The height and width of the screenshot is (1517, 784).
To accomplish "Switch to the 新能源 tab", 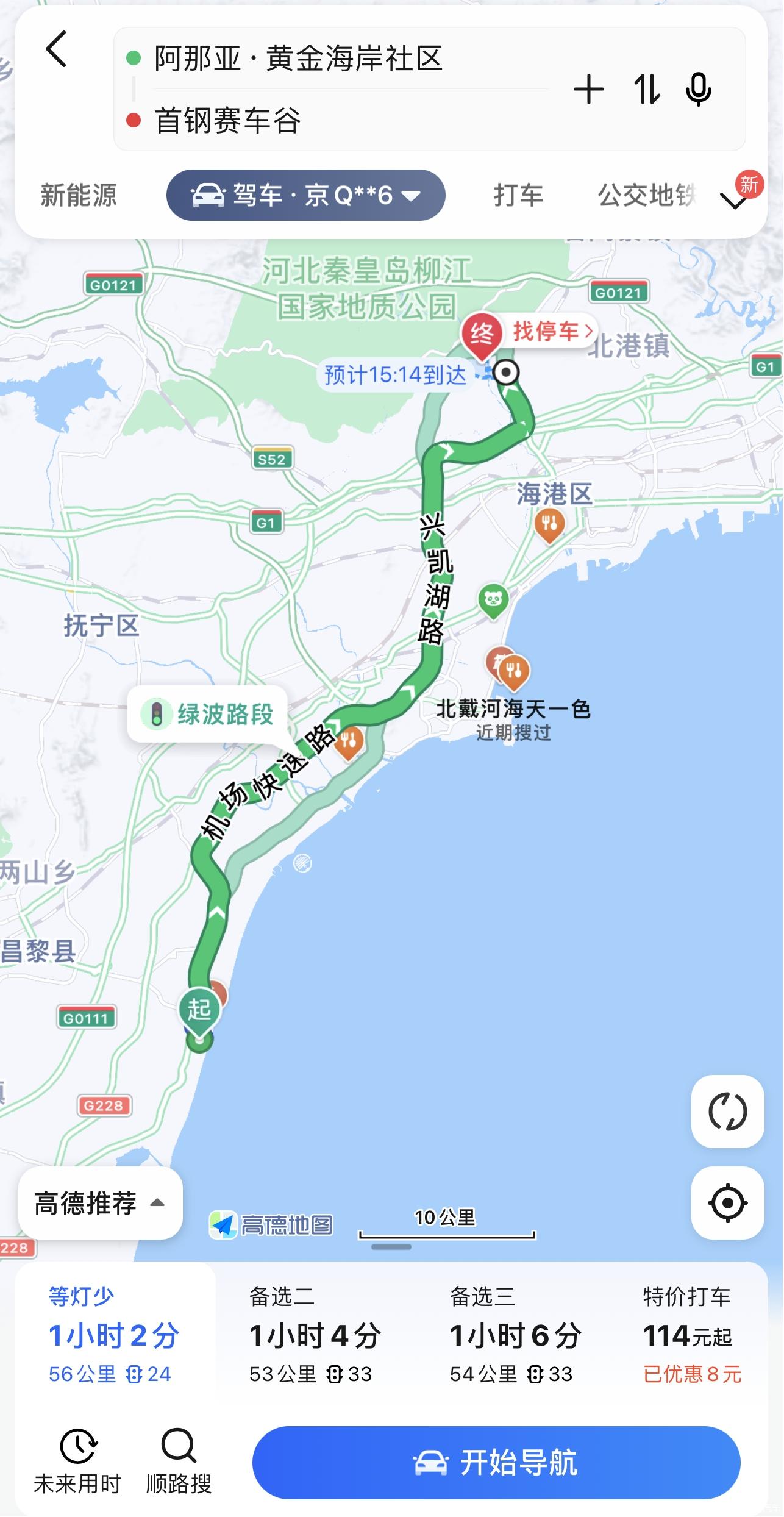I will [79, 196].
